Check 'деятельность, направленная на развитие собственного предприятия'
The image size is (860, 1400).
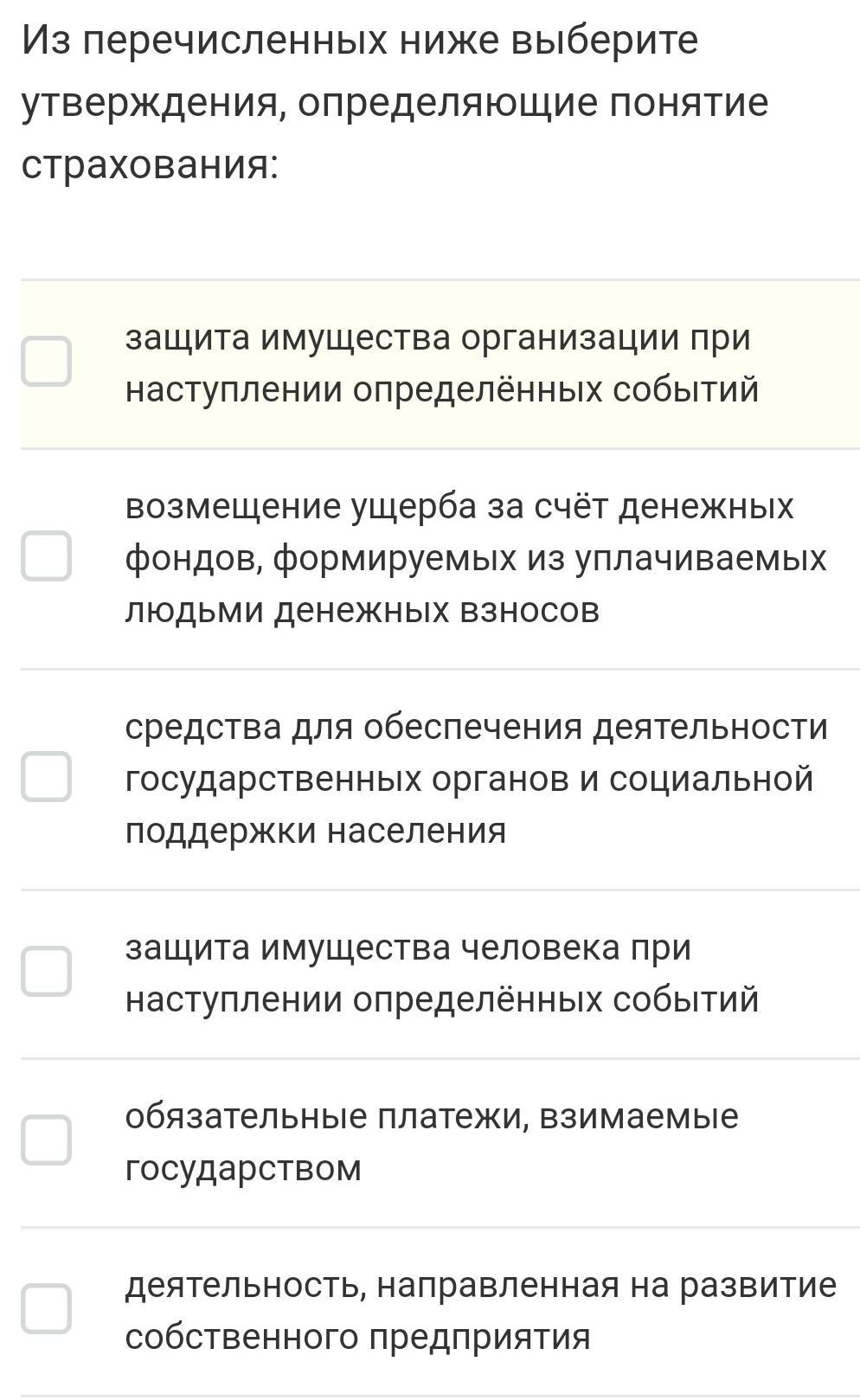[46, 1309]
